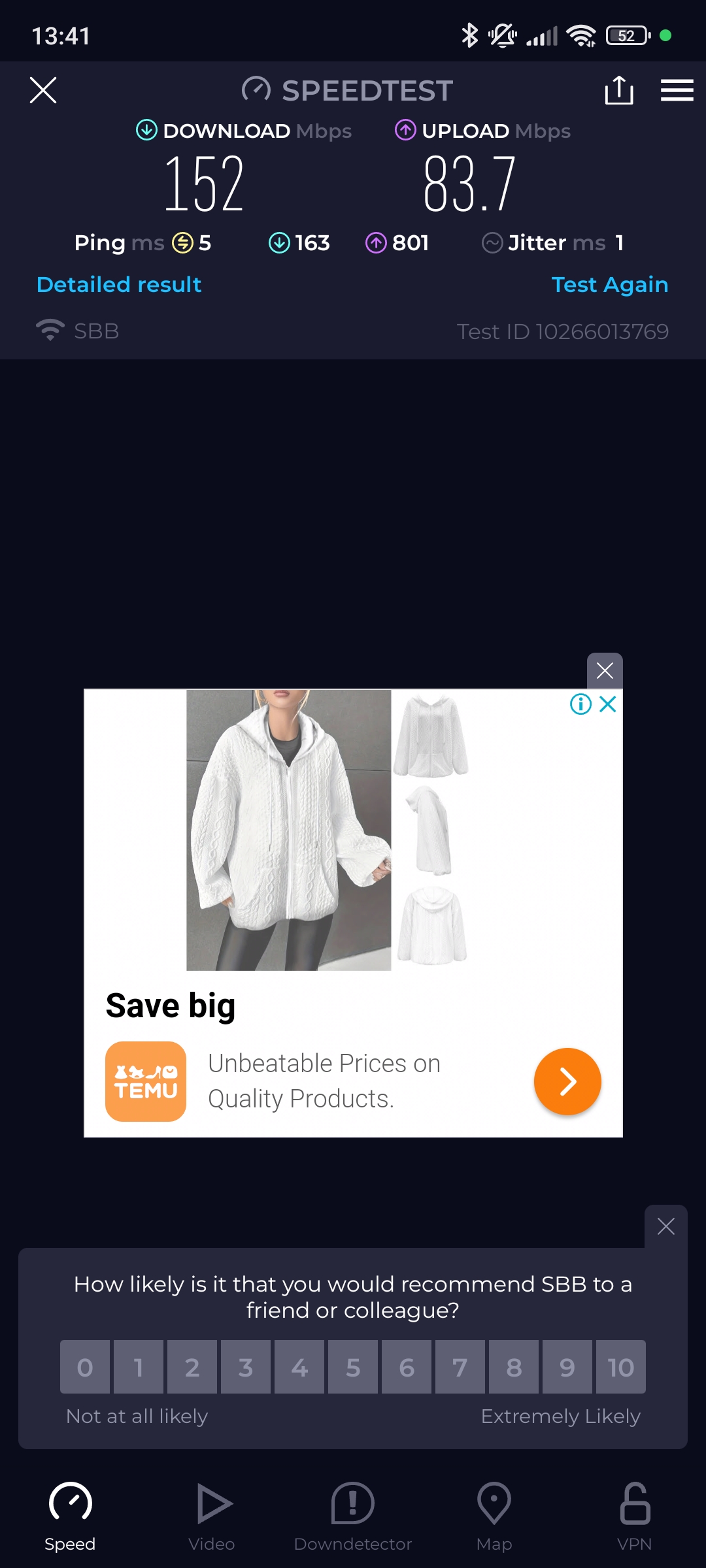The height and width of the screenshot is (1568, 706).
Task: Select rating 5 in the survey
Action: [x=353, y=1367]
